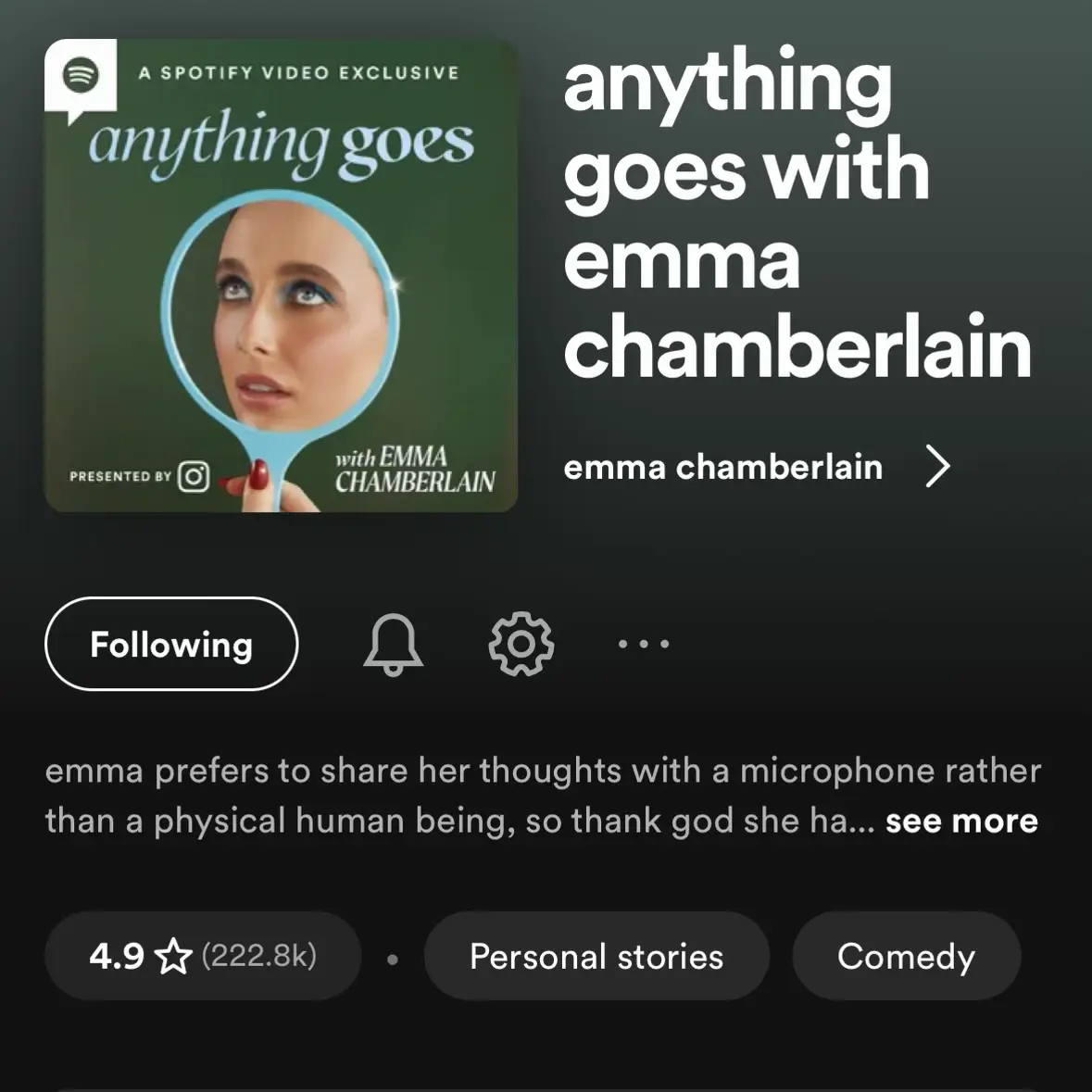Expand description with see more
Viewport: 1092px width, 1092px height.
[961, 821]
